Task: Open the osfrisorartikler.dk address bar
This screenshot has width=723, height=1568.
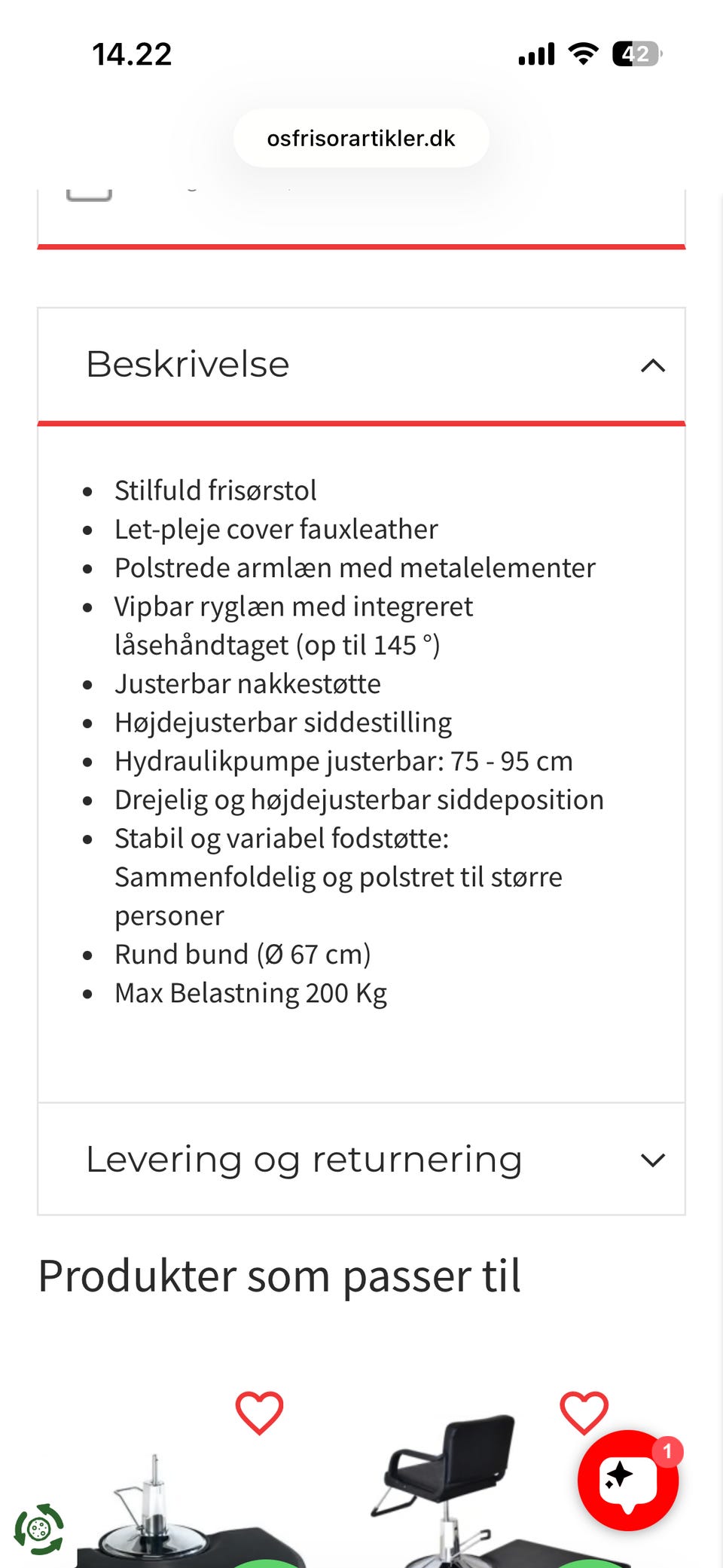Action: (x=361, y=137)
